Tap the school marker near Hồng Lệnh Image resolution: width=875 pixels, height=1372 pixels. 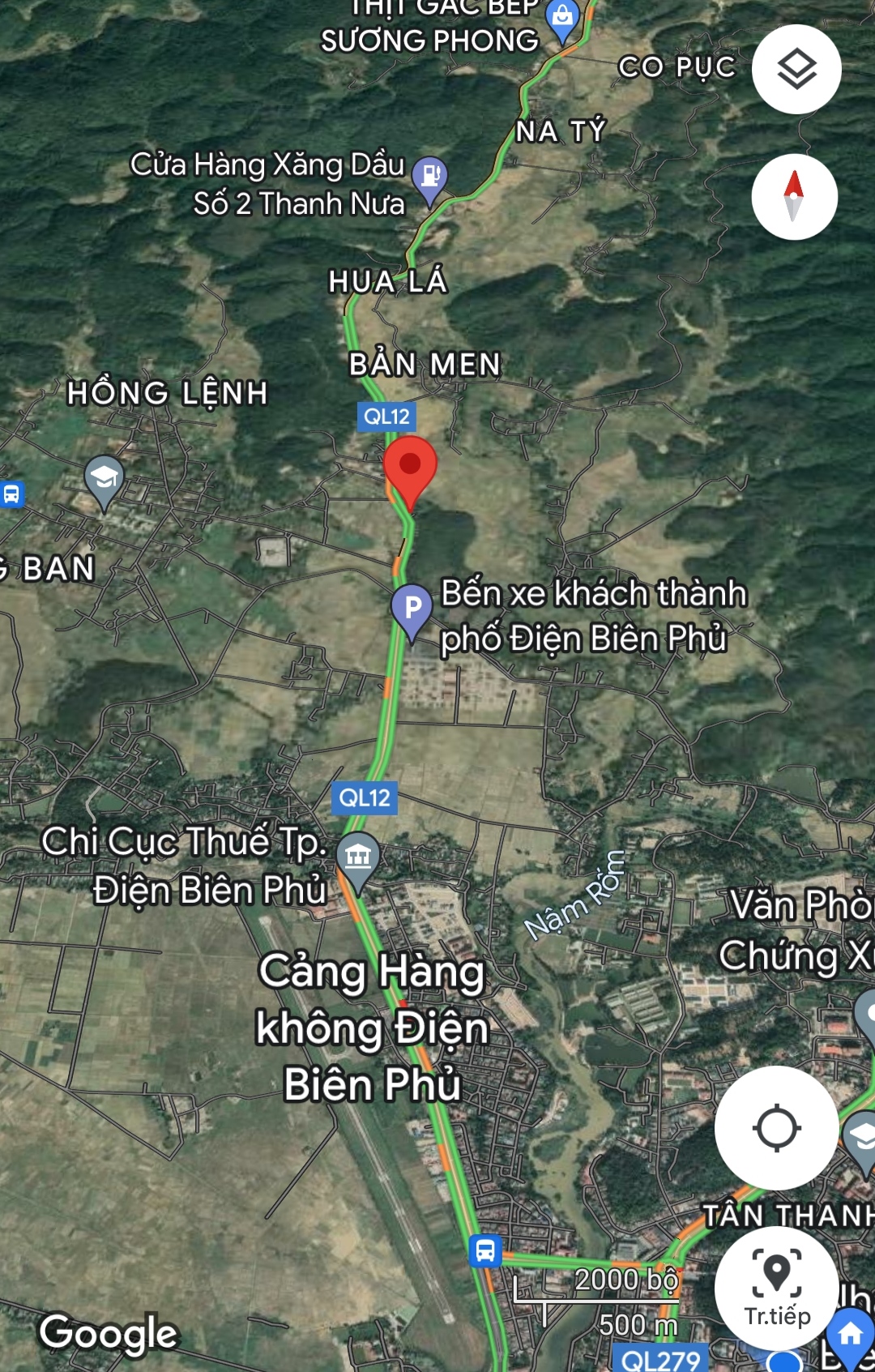[x=104, y=480]
